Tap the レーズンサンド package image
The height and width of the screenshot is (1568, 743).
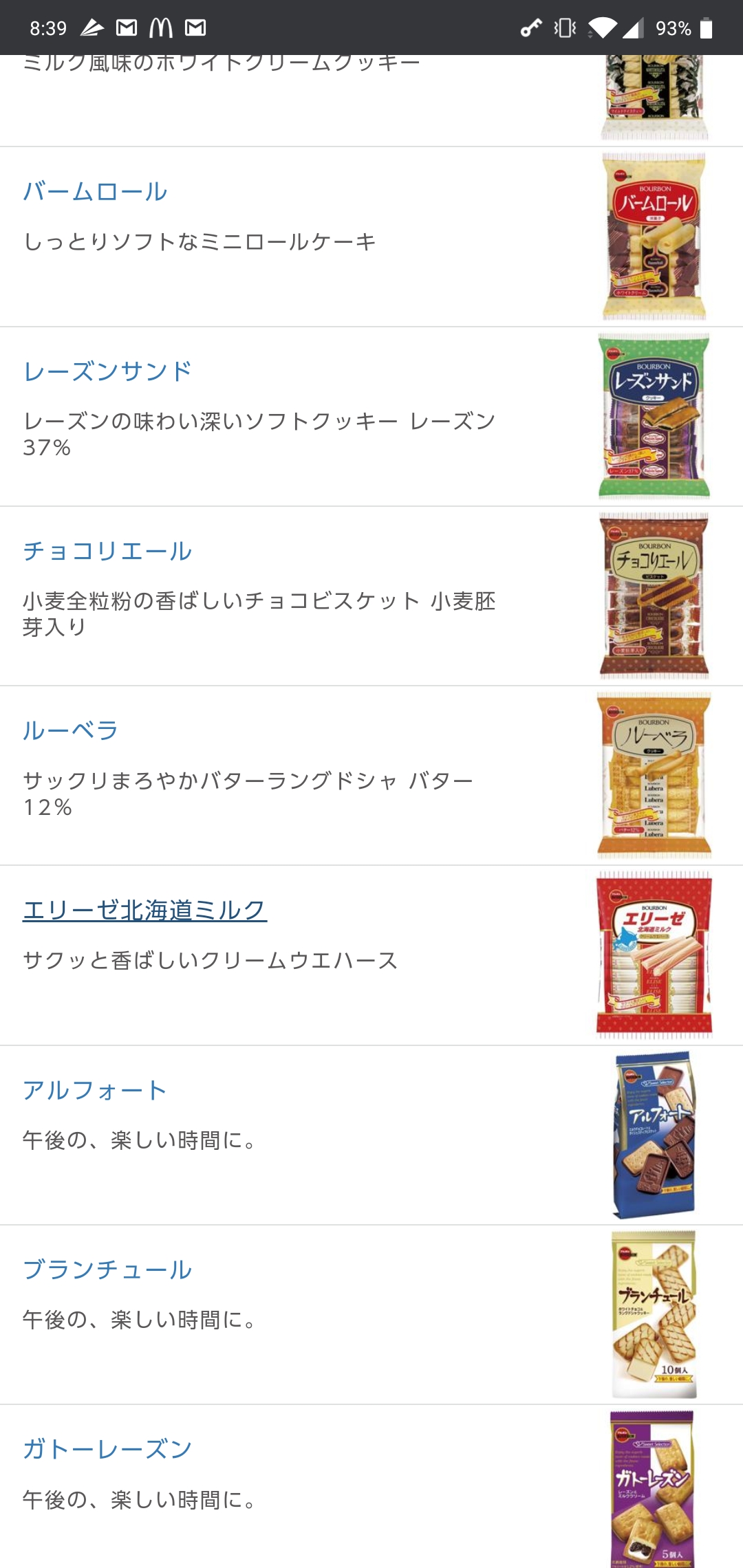(654, 416)
